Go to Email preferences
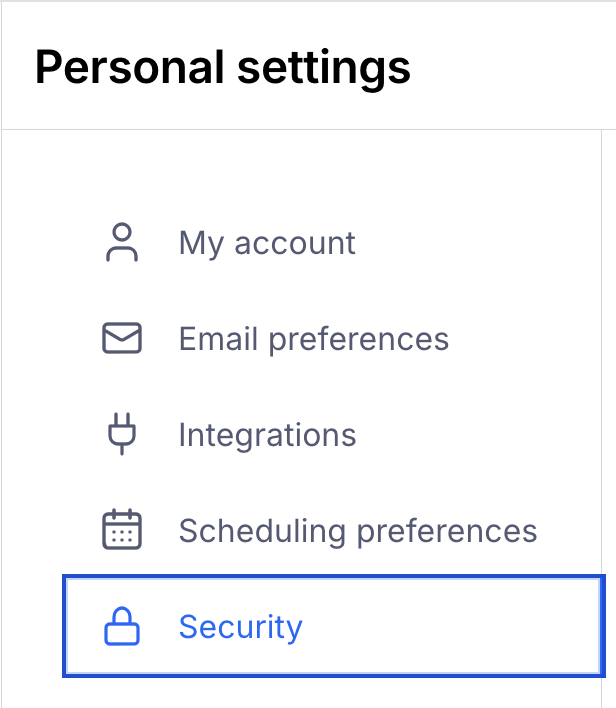 (313, 339)
